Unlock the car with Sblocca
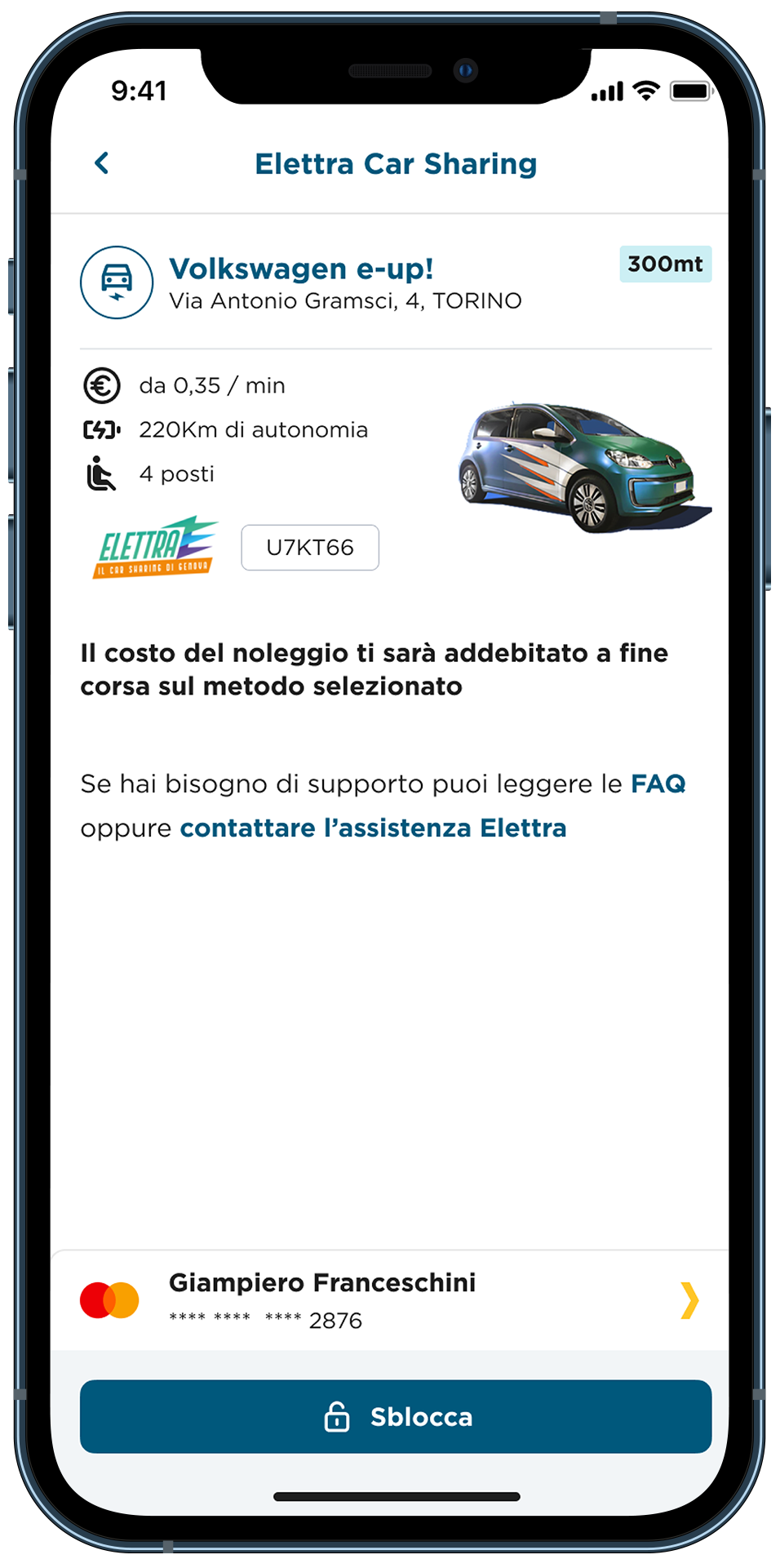 click(396, 1416)
